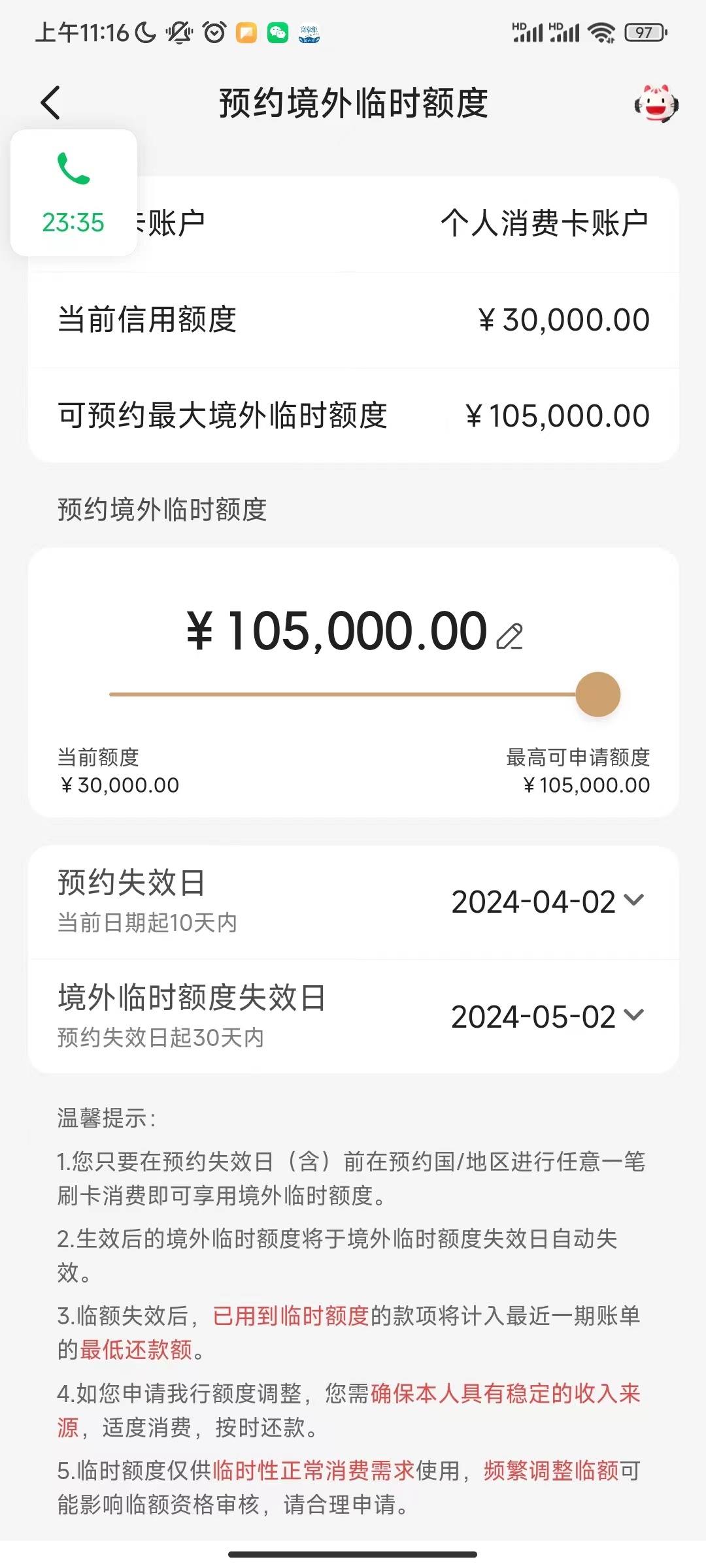Open the customer service mascot icon
706x1568 pixels.
[656, 103]
